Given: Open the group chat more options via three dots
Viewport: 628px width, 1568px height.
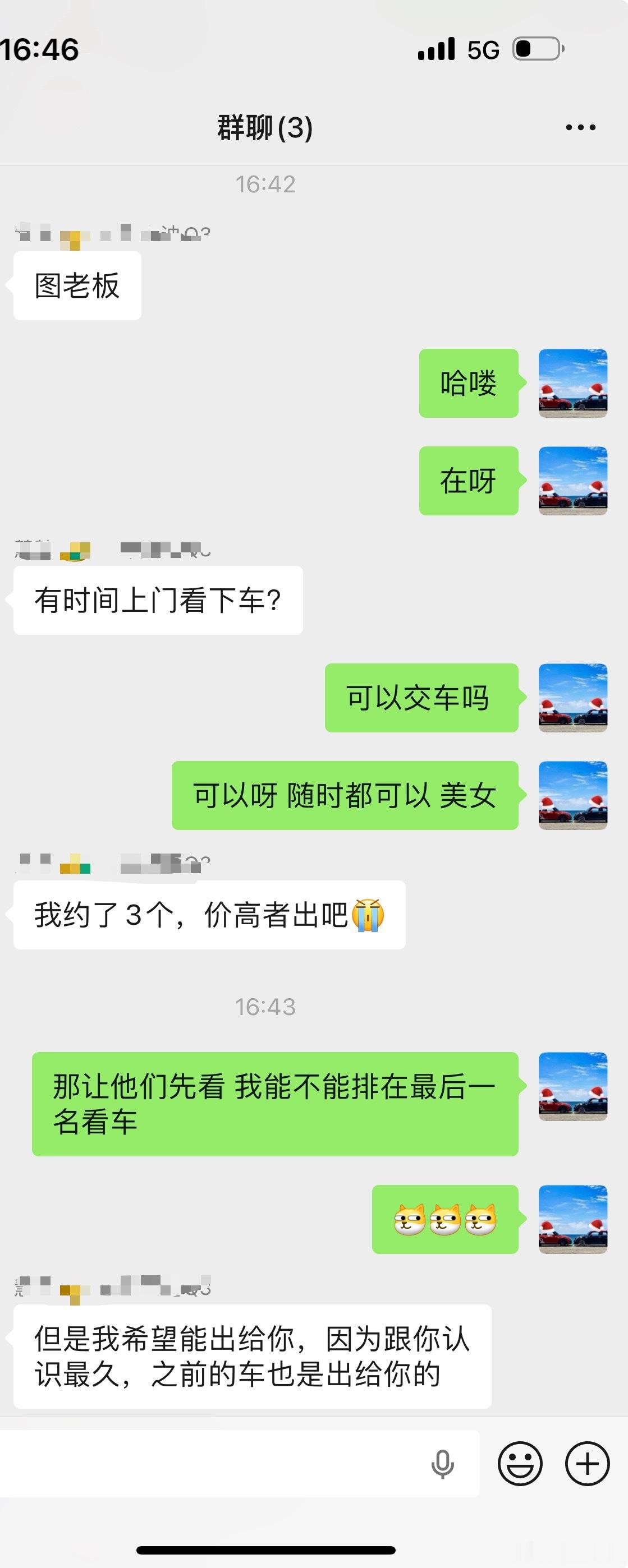Looking at the screenshot, I should pyautogui.click(x=579, y=127).
